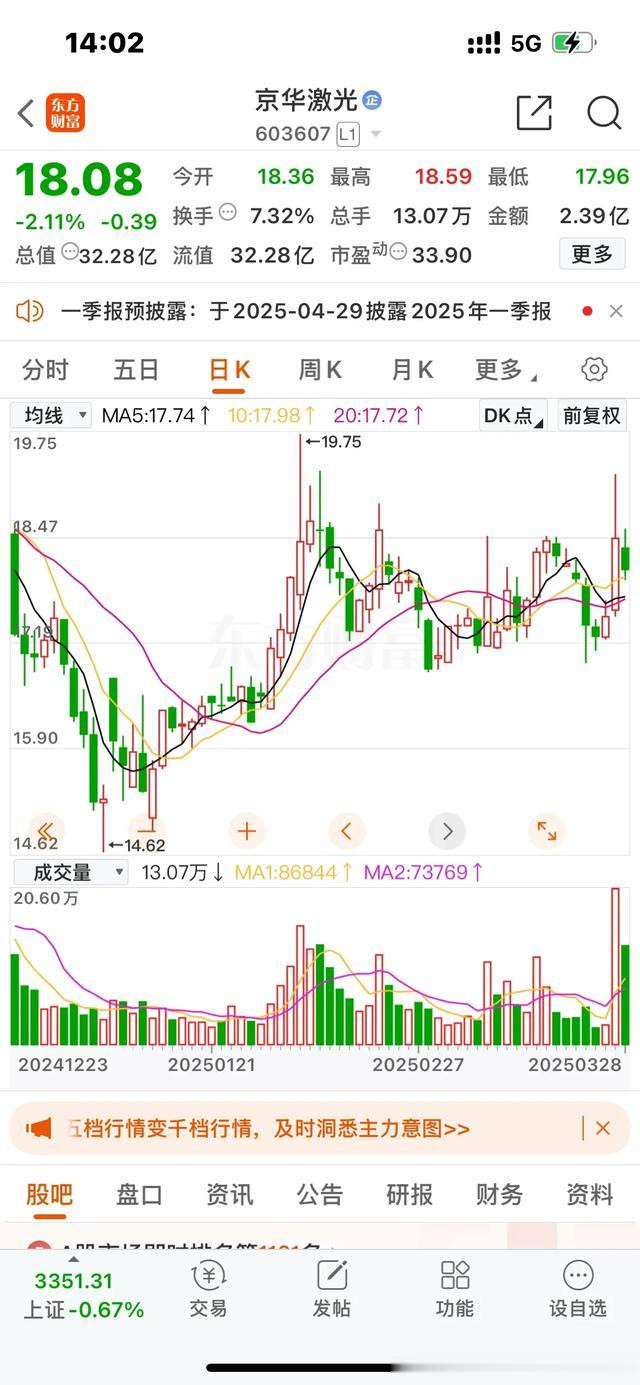Open the search magnifier
The height and width of the screenshot is (1385, 640).
[x=604, y=113]
